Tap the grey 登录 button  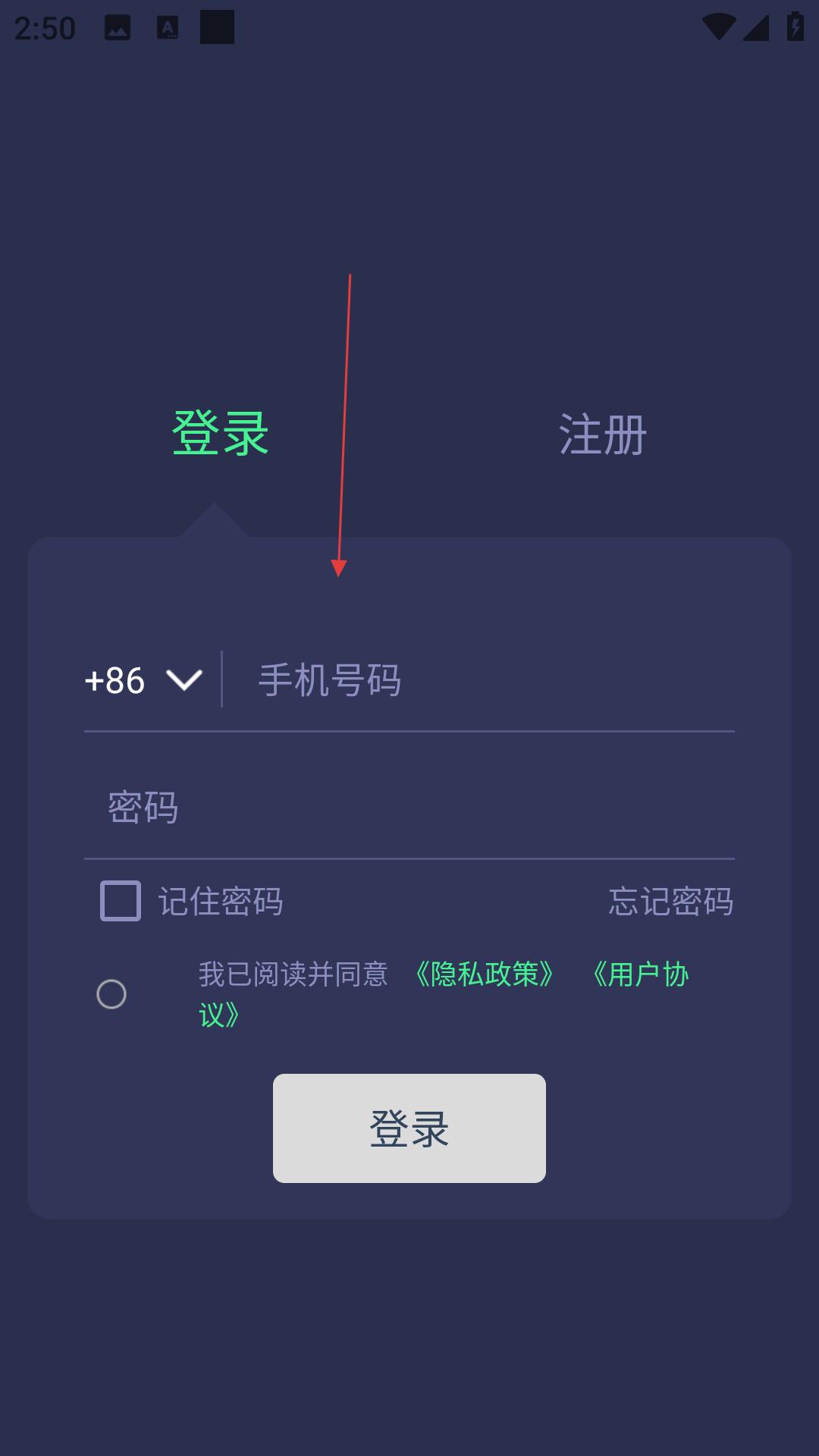(x=409, y=1128)
